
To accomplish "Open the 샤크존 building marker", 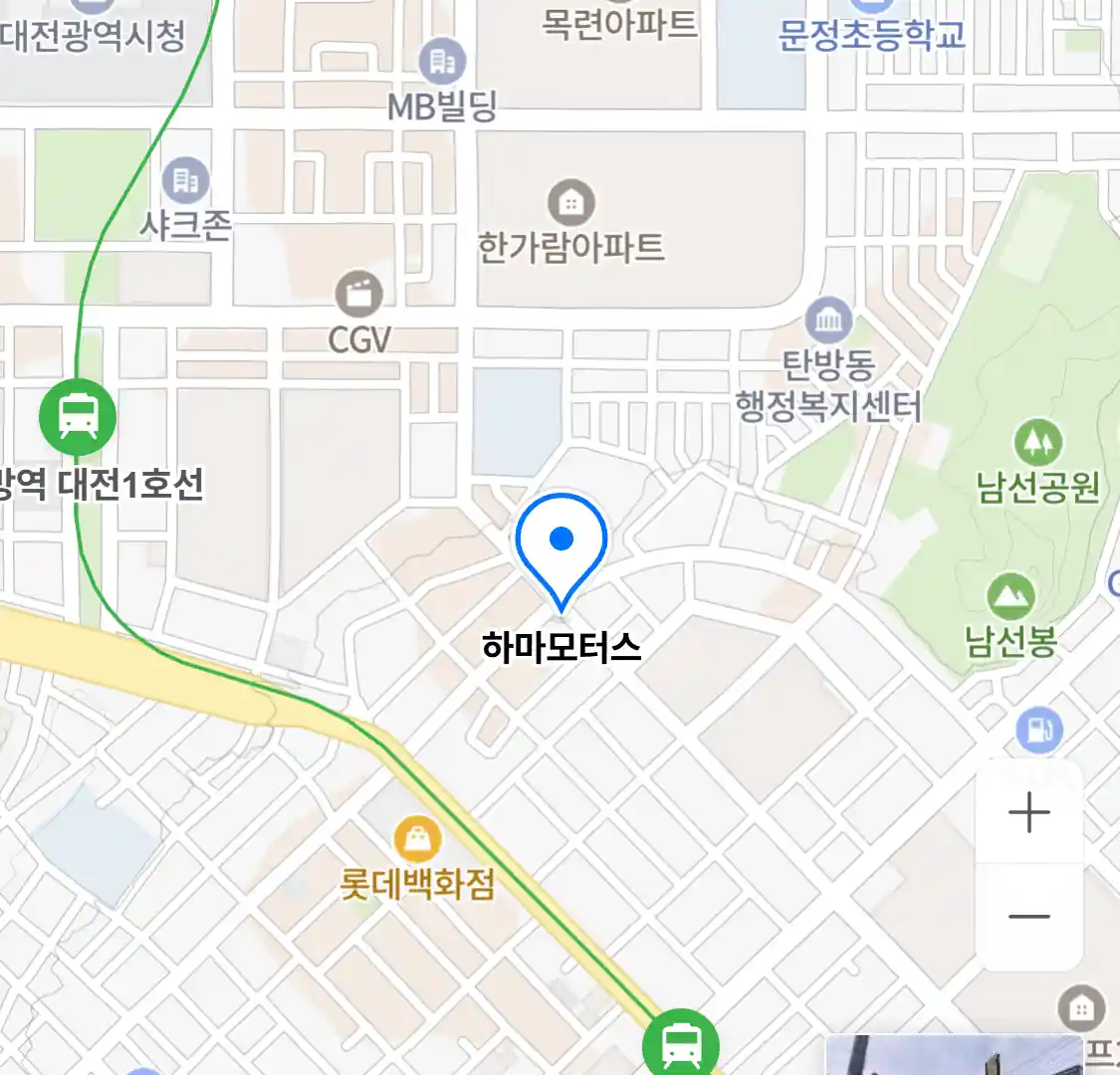I will pos(185,181).
